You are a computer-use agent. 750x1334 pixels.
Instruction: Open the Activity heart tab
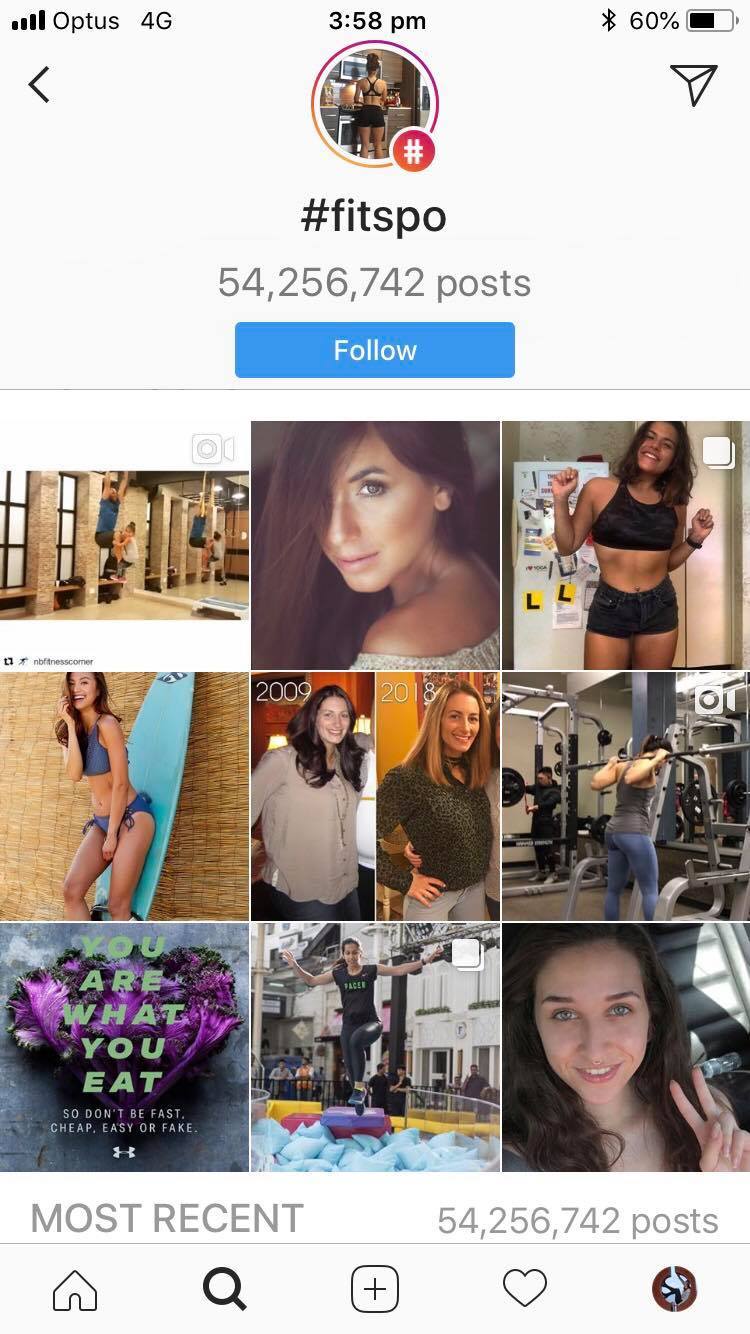[x=525, y=1289]
